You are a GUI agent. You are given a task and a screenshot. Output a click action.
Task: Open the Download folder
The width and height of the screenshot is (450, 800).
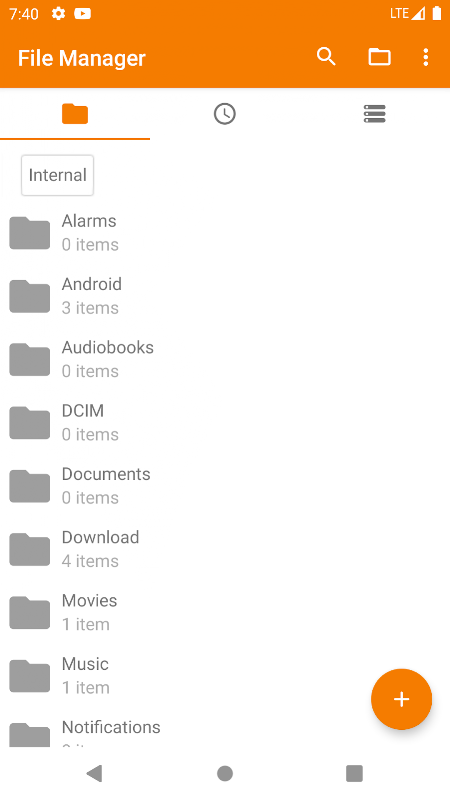point(225,549)
